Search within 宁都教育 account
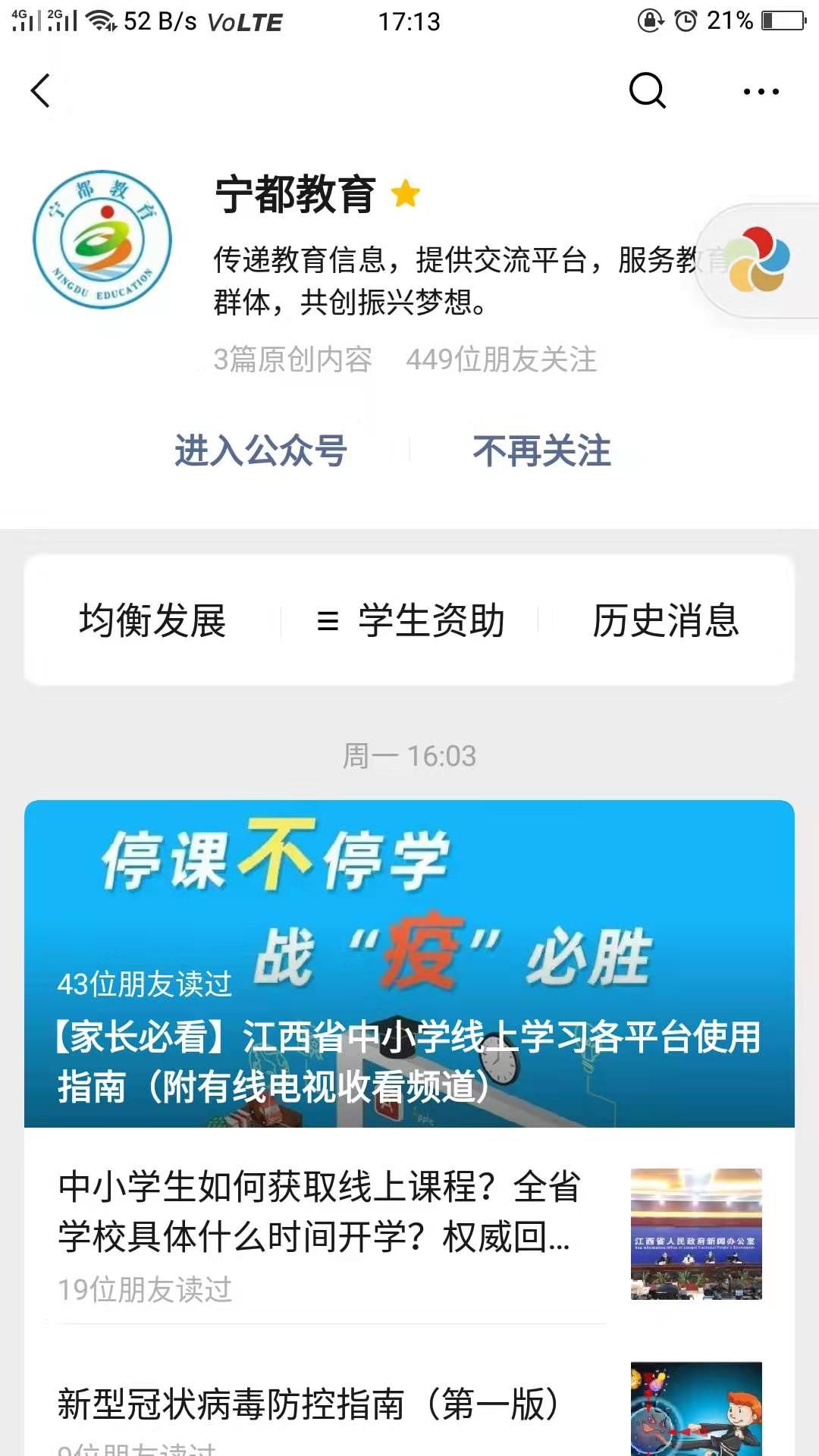The height and width of the screenshot is (1456, 819). [647, 91]
